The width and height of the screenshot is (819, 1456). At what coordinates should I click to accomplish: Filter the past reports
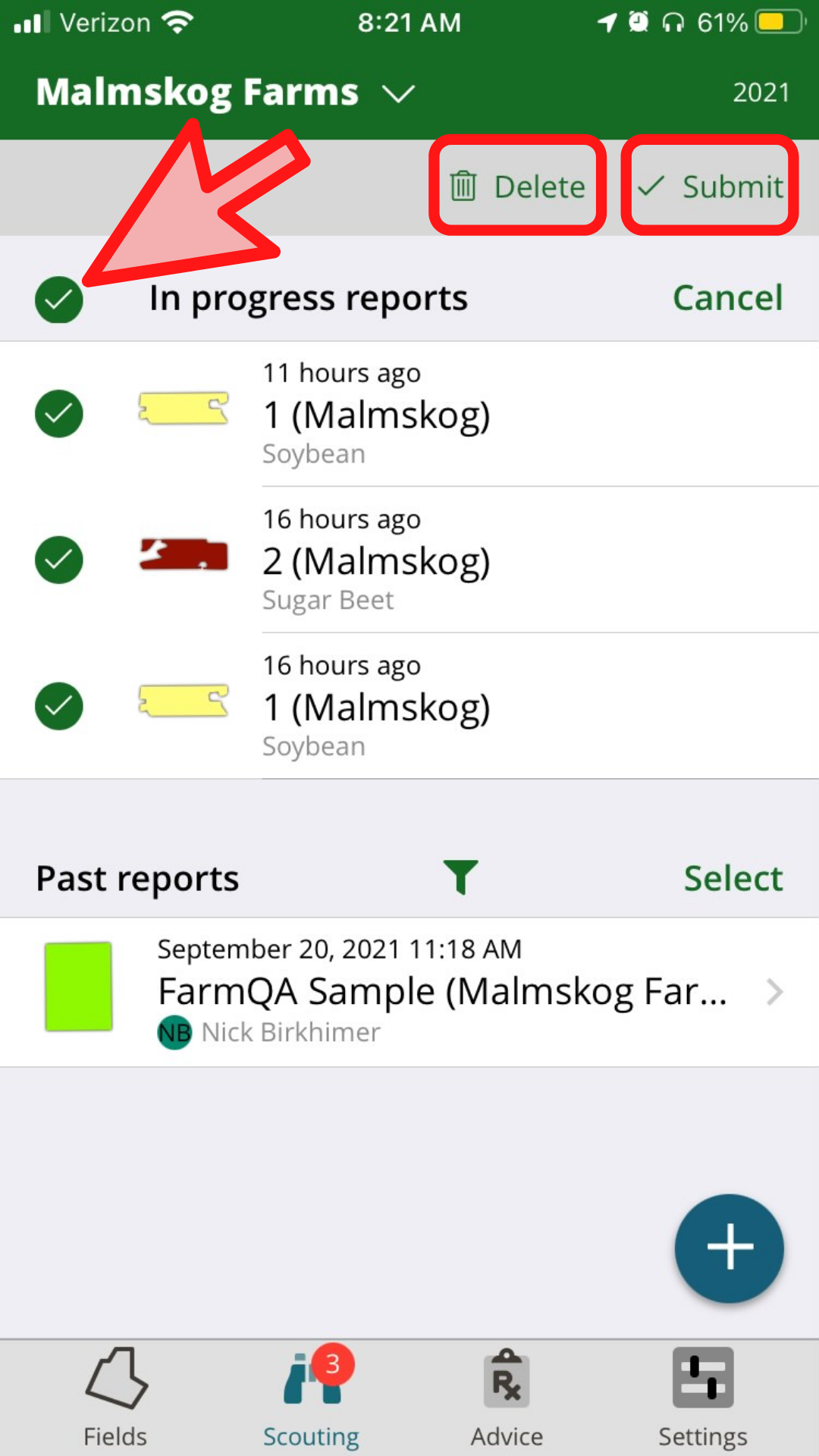coord(460,877)
